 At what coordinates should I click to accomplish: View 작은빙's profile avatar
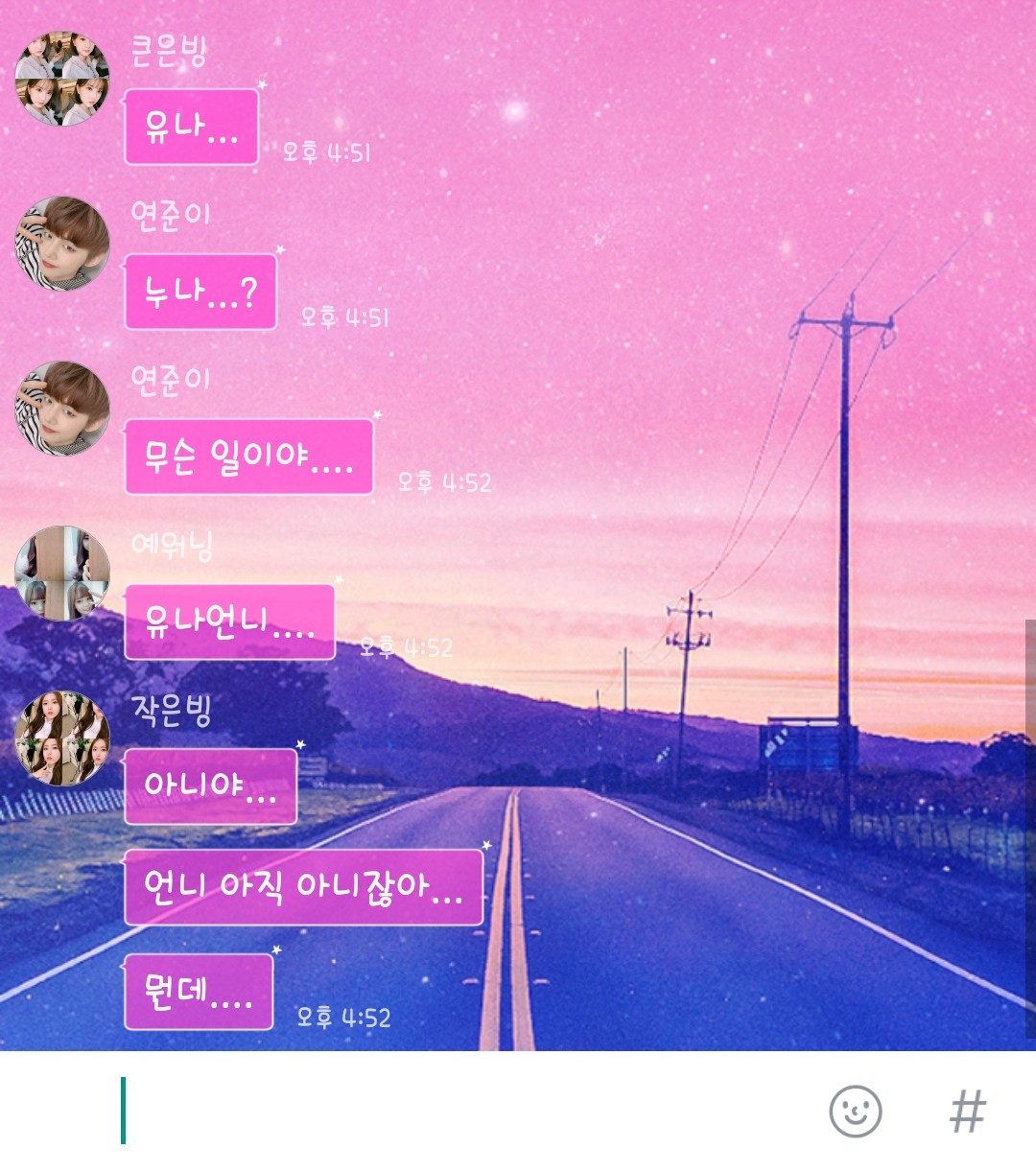coord(62,738)
